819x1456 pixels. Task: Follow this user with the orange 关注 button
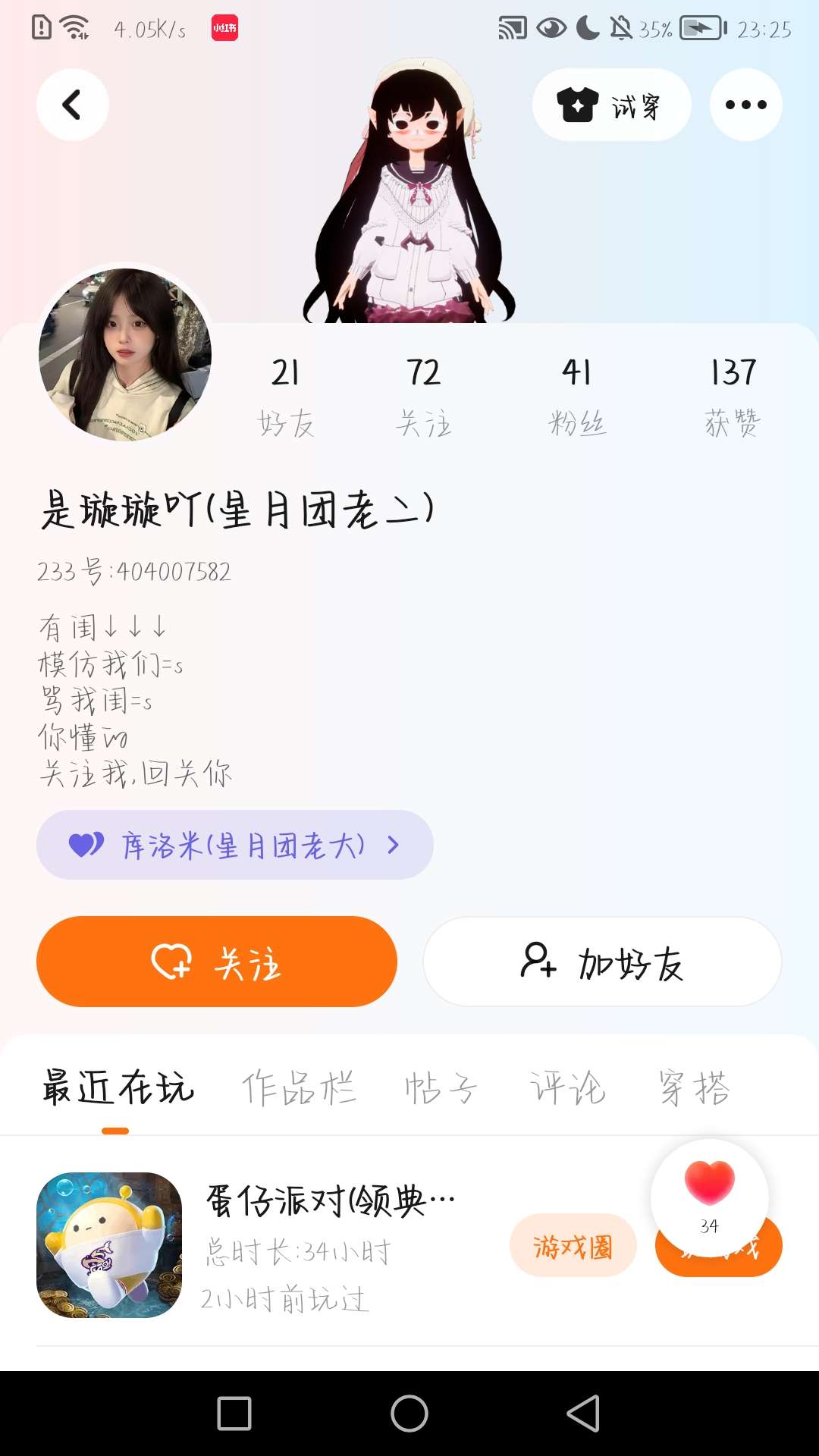point(217,962)
